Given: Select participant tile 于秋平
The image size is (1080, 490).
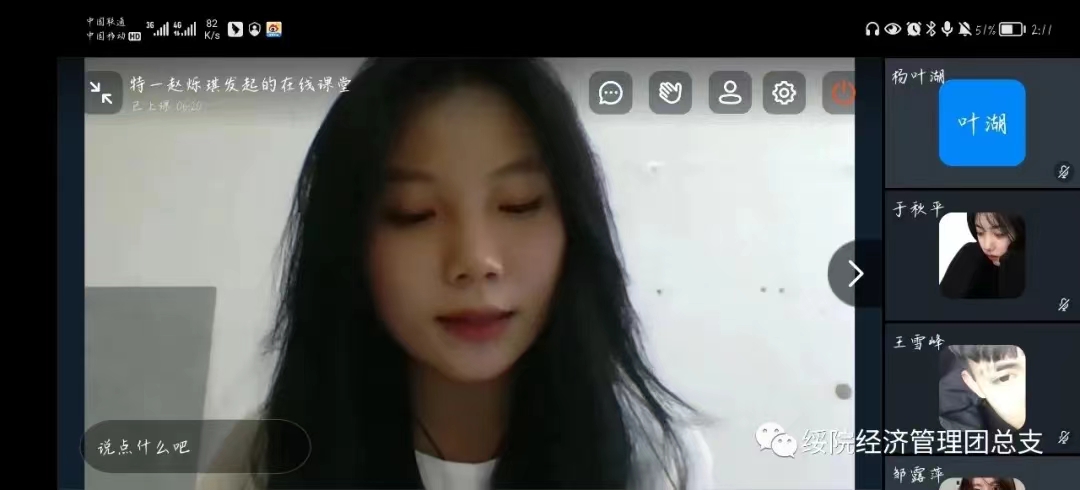Looking at the screenshot, I should click(981, 255).
